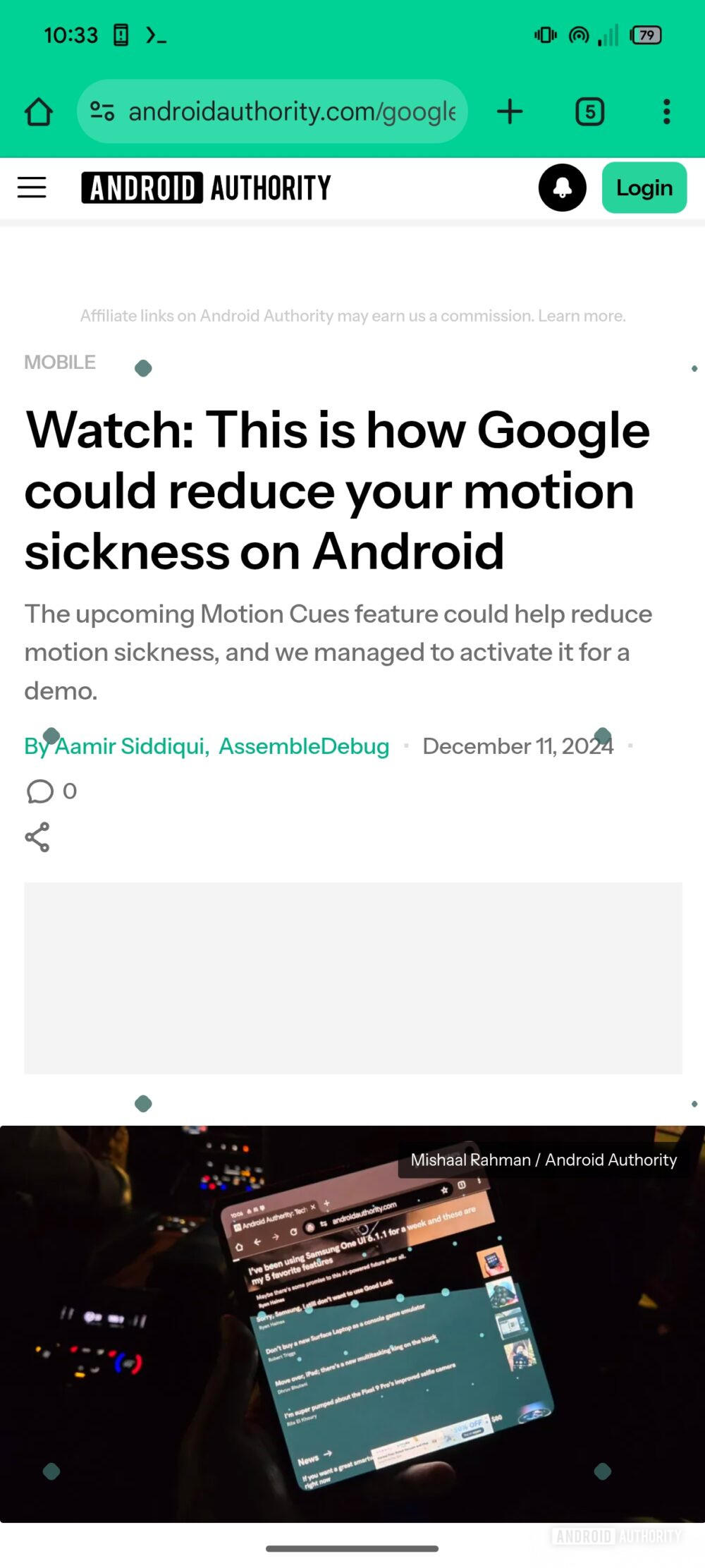Viewport: 705px width, 1568px height.
Task: Expand the MOBILE category section
Action: tap(60, 362)
